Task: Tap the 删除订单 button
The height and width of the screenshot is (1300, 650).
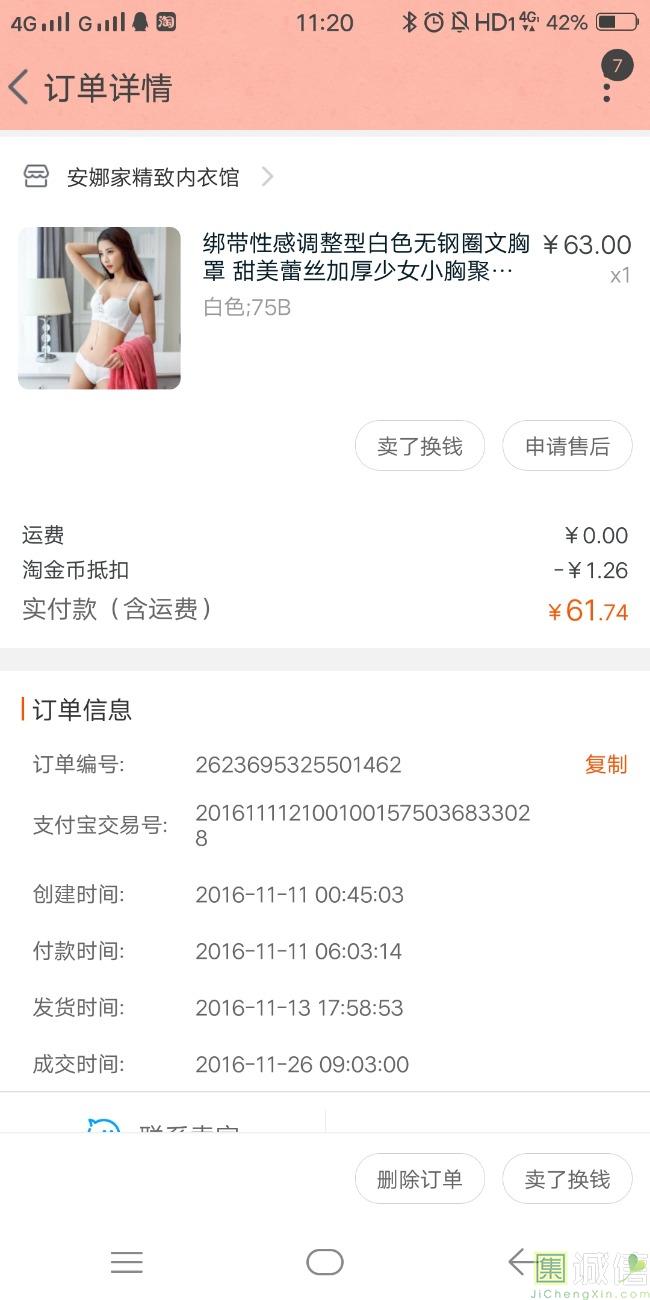Action: [x=420, y=1179]
